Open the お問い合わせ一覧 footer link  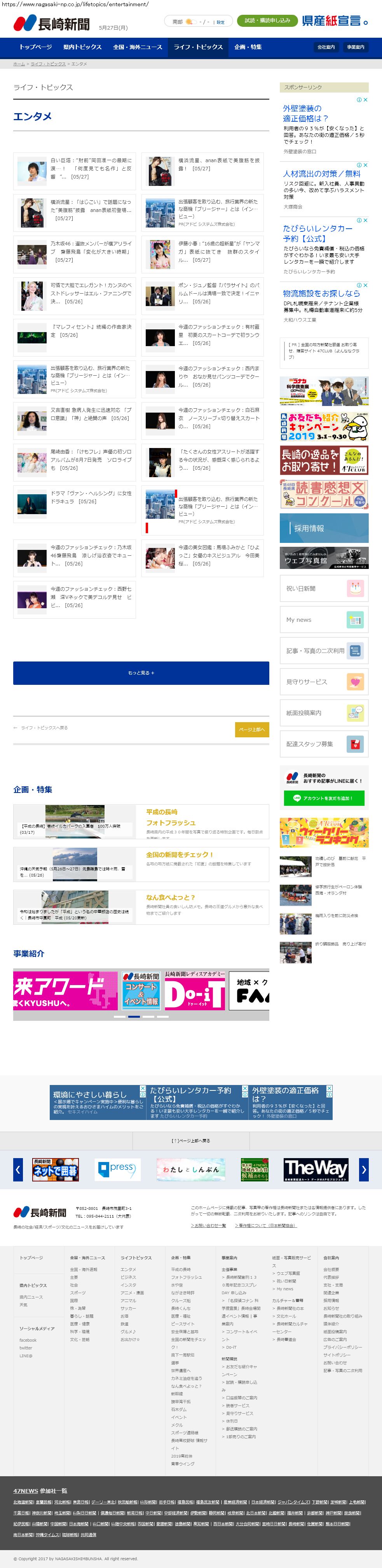(208, 1225)
